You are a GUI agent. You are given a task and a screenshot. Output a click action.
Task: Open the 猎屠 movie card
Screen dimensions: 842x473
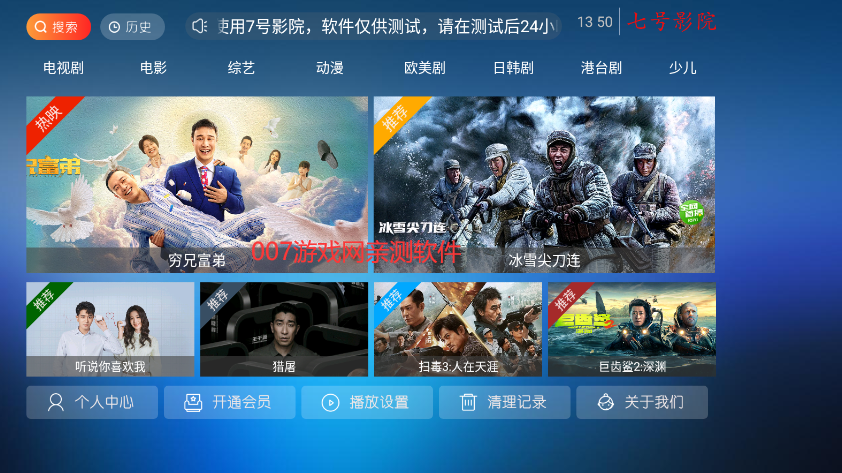coord(284,329)
